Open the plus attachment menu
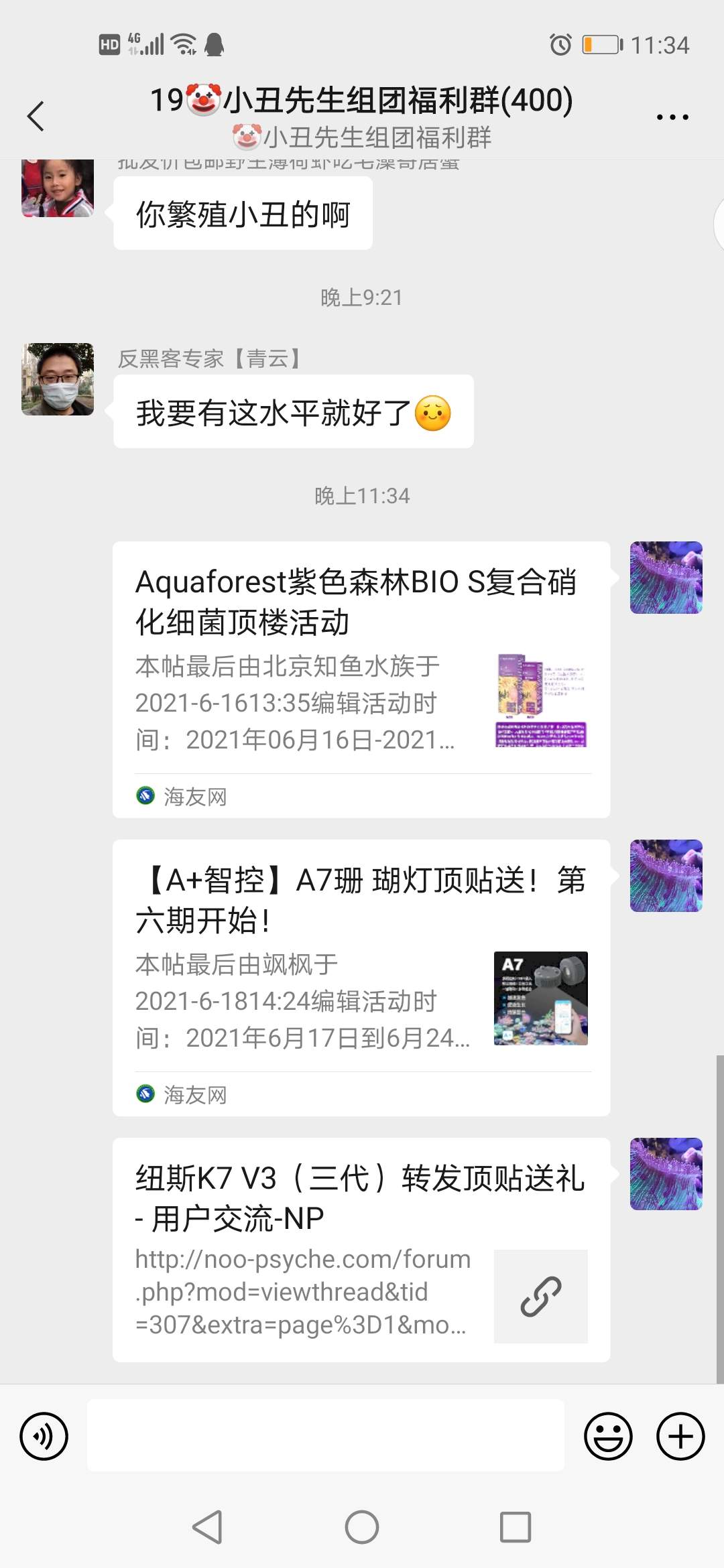Screen dimensions: 724x1568 [680, 1436]
